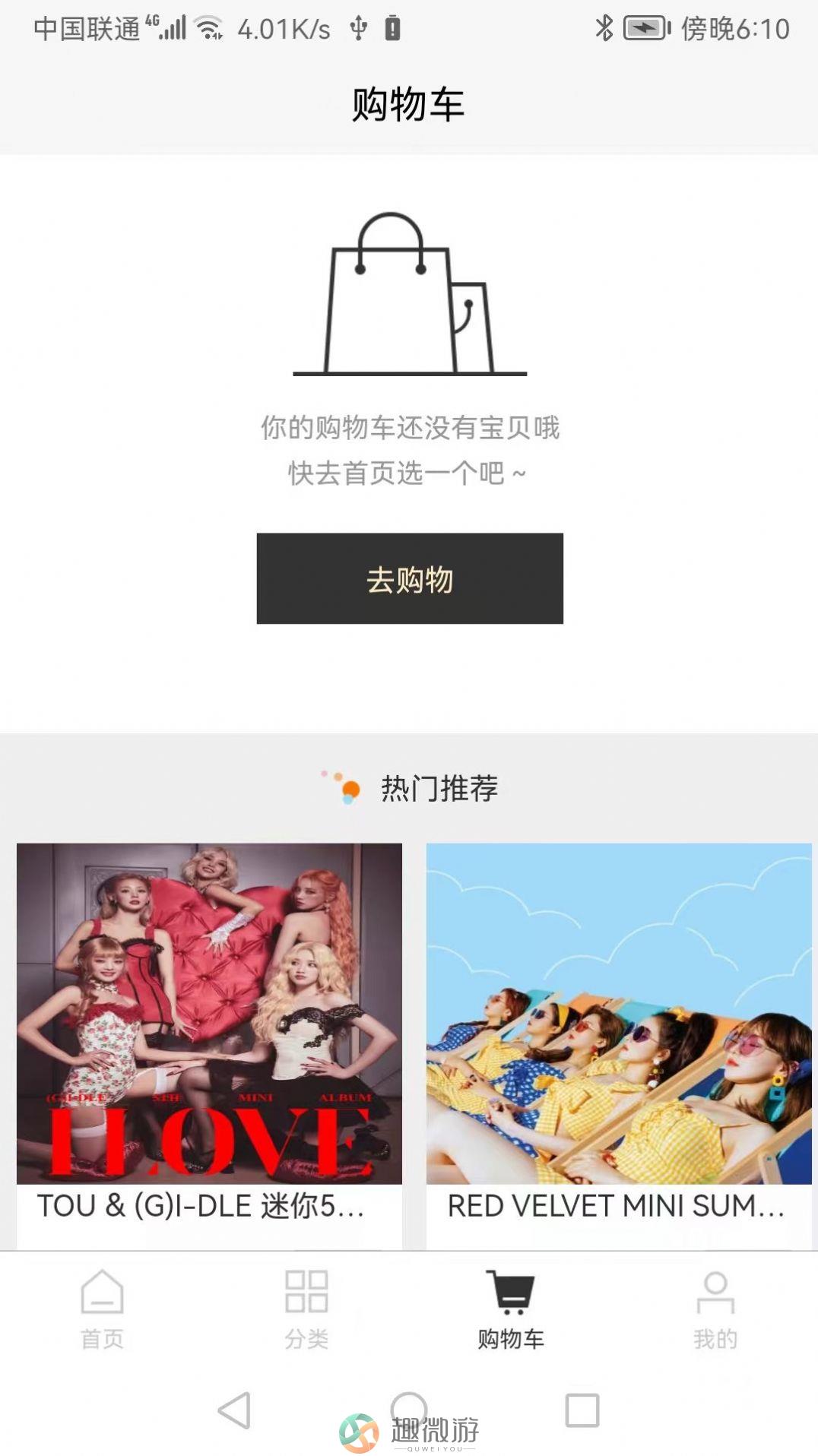The width and height of the screenshot is (818, 1456).
Task: Go to the 我的 tab
Action: coord(715,1309)
